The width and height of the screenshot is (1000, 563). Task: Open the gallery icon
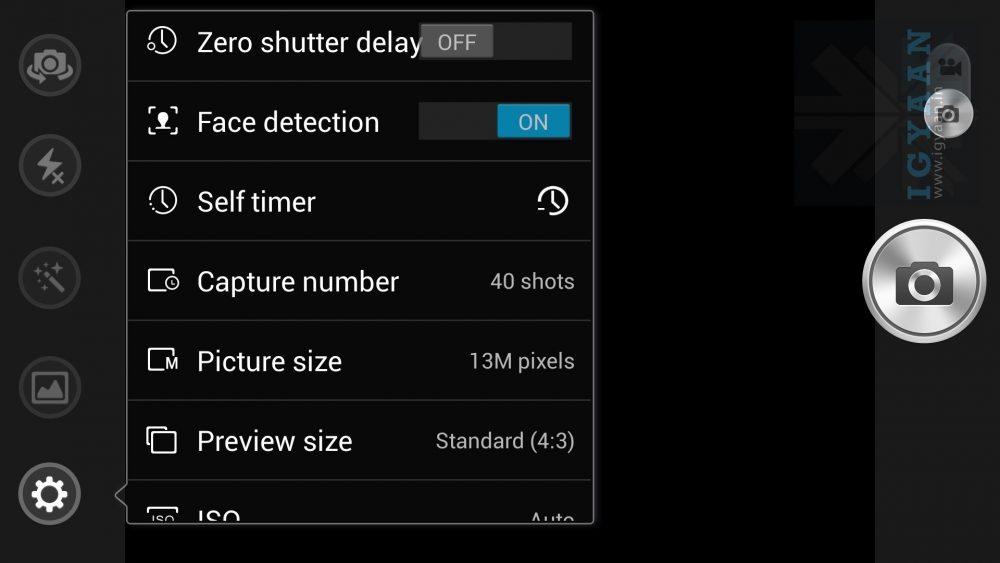pyautogui.click(x=49, y=387)
